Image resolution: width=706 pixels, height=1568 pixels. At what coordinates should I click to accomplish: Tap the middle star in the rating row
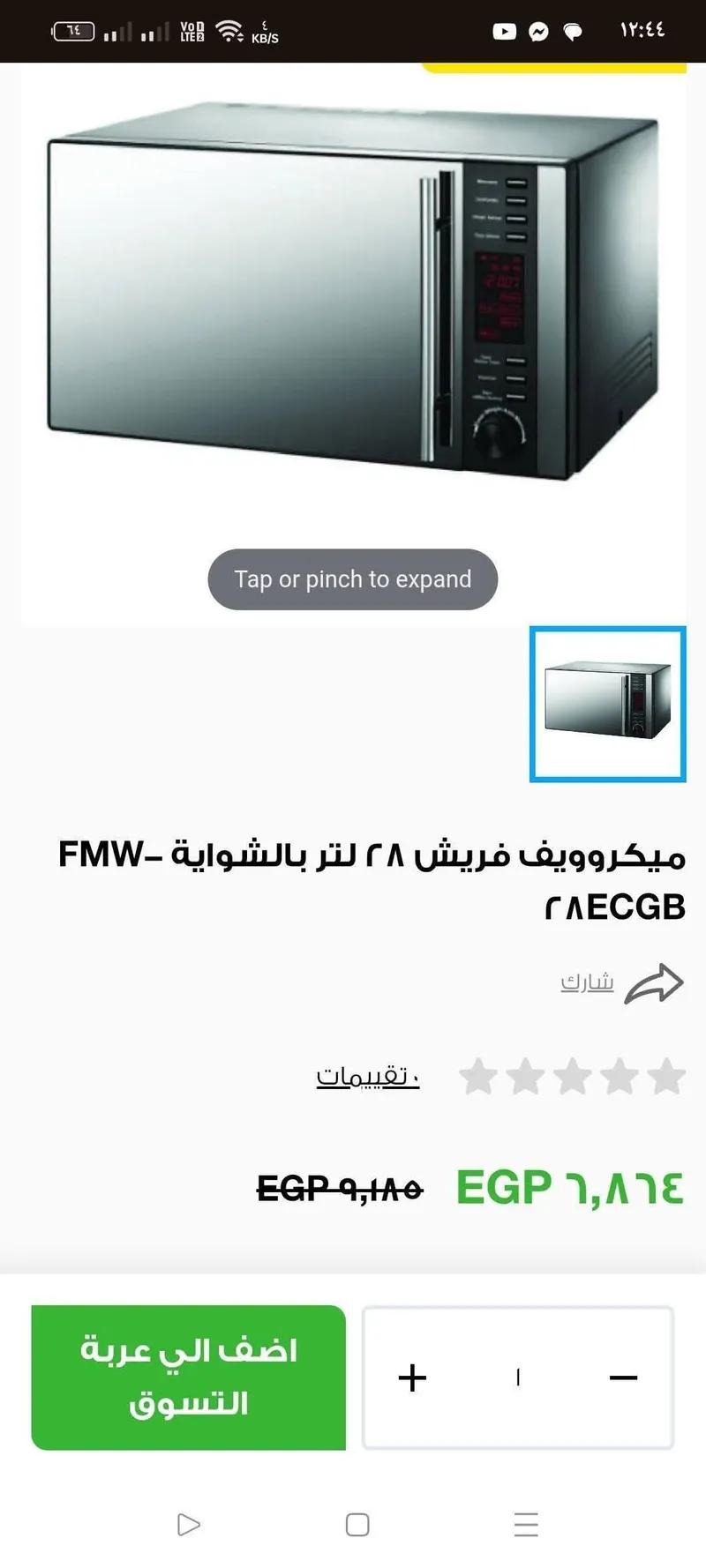569,1076
